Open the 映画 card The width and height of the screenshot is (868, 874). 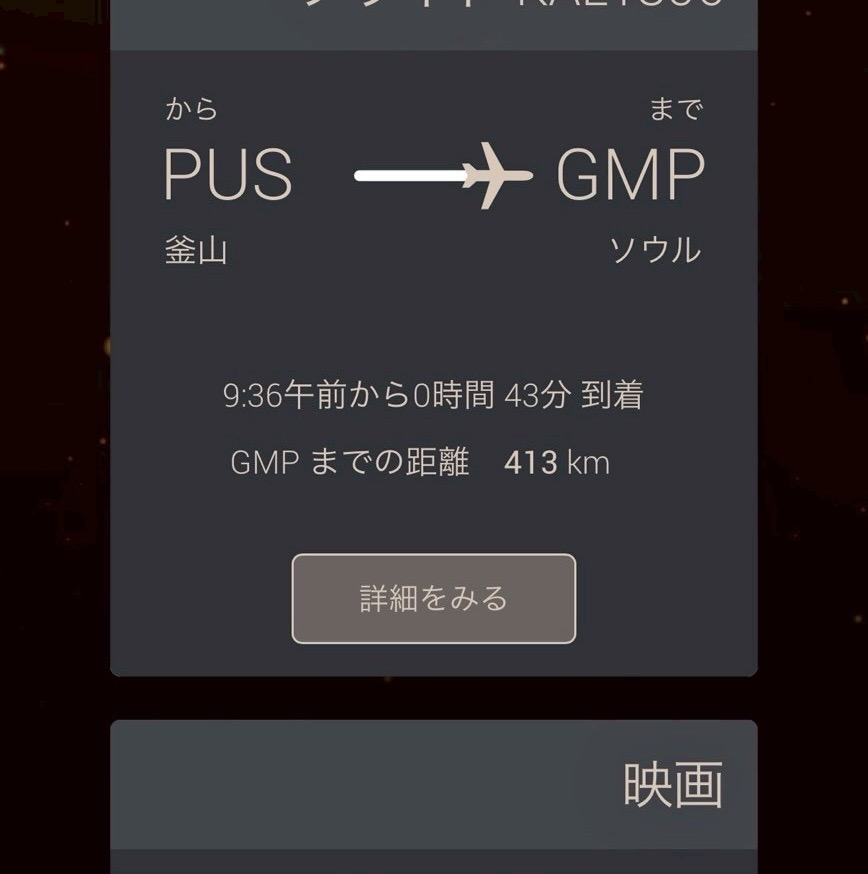tap(434, 785)
